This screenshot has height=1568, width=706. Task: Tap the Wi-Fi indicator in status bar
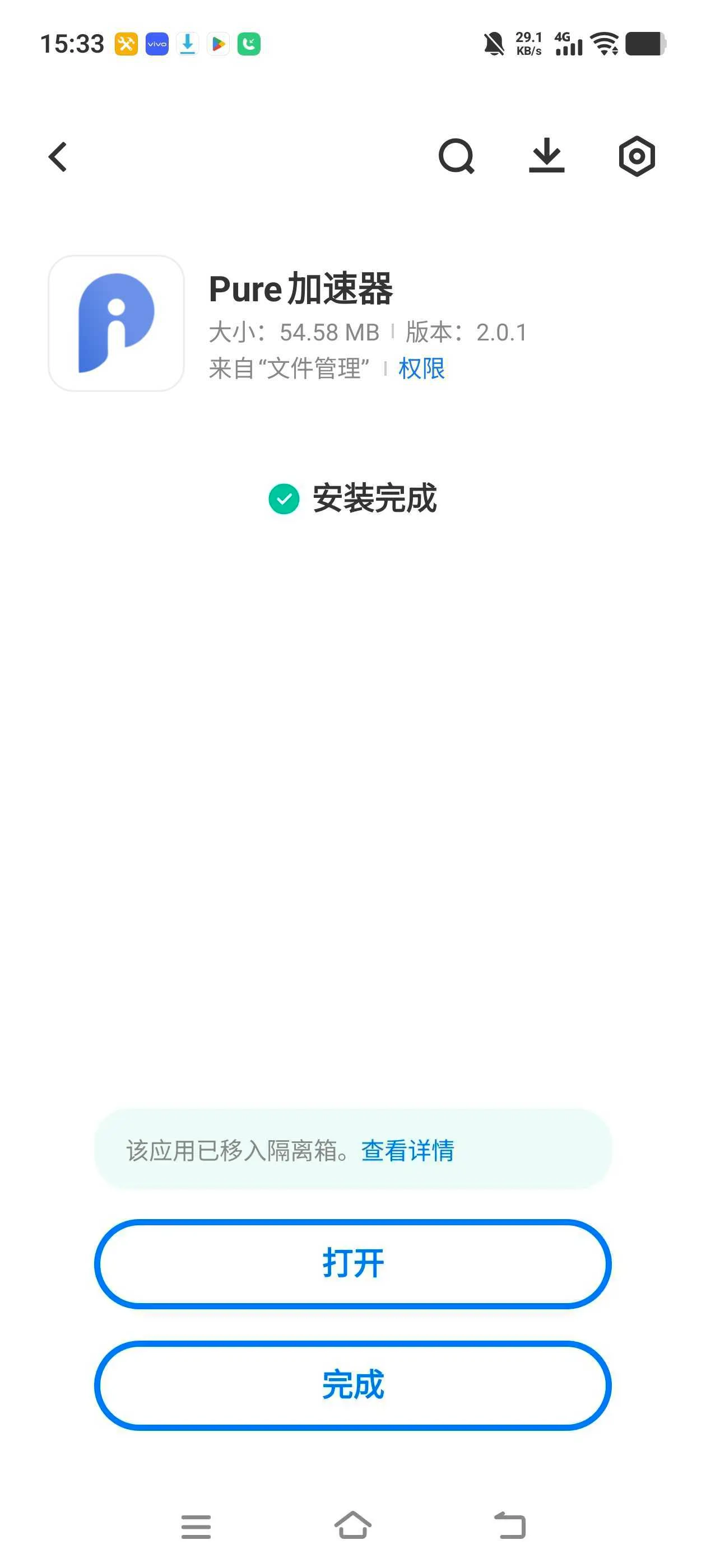tap(605, 43)
